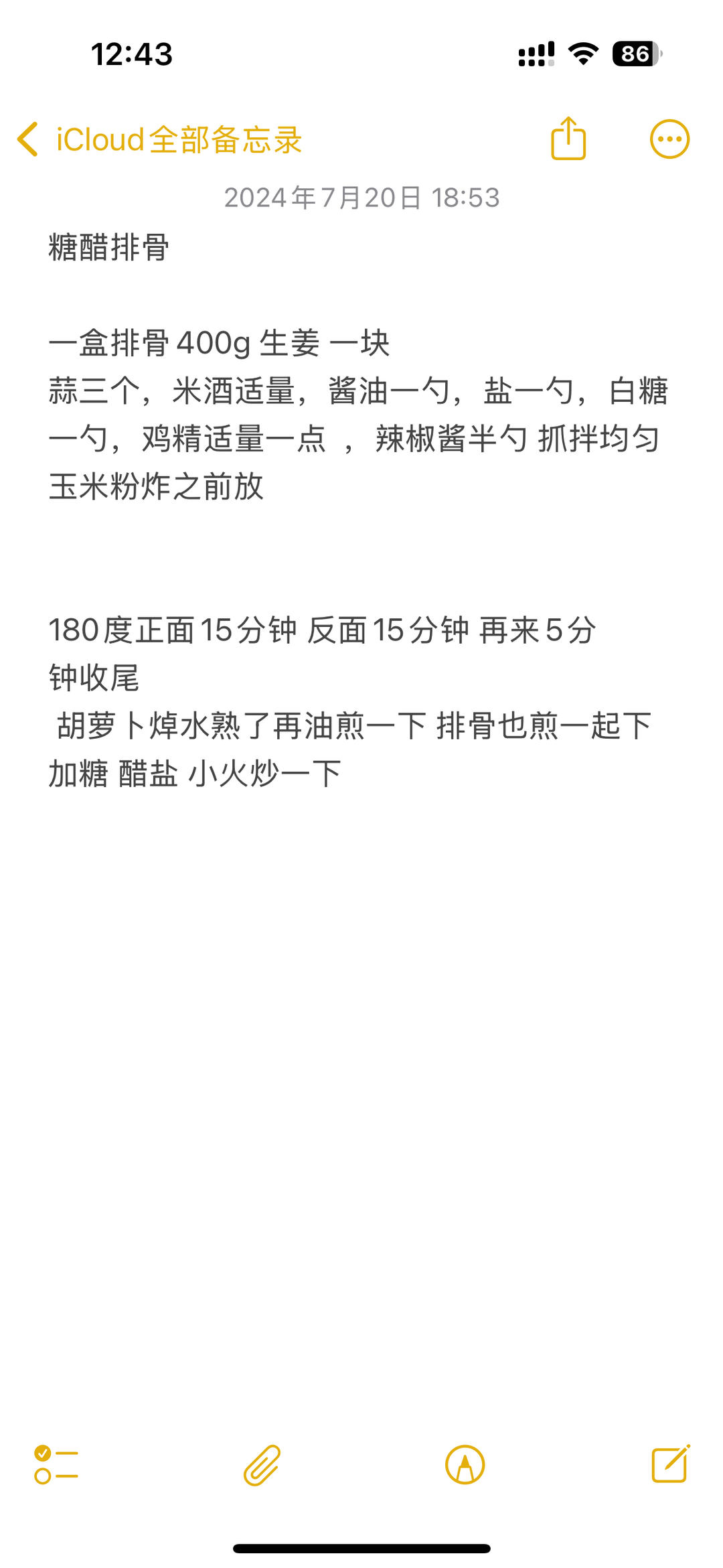Add a checklist to the note
The image size is (723, 1568).
point(56,1465)
